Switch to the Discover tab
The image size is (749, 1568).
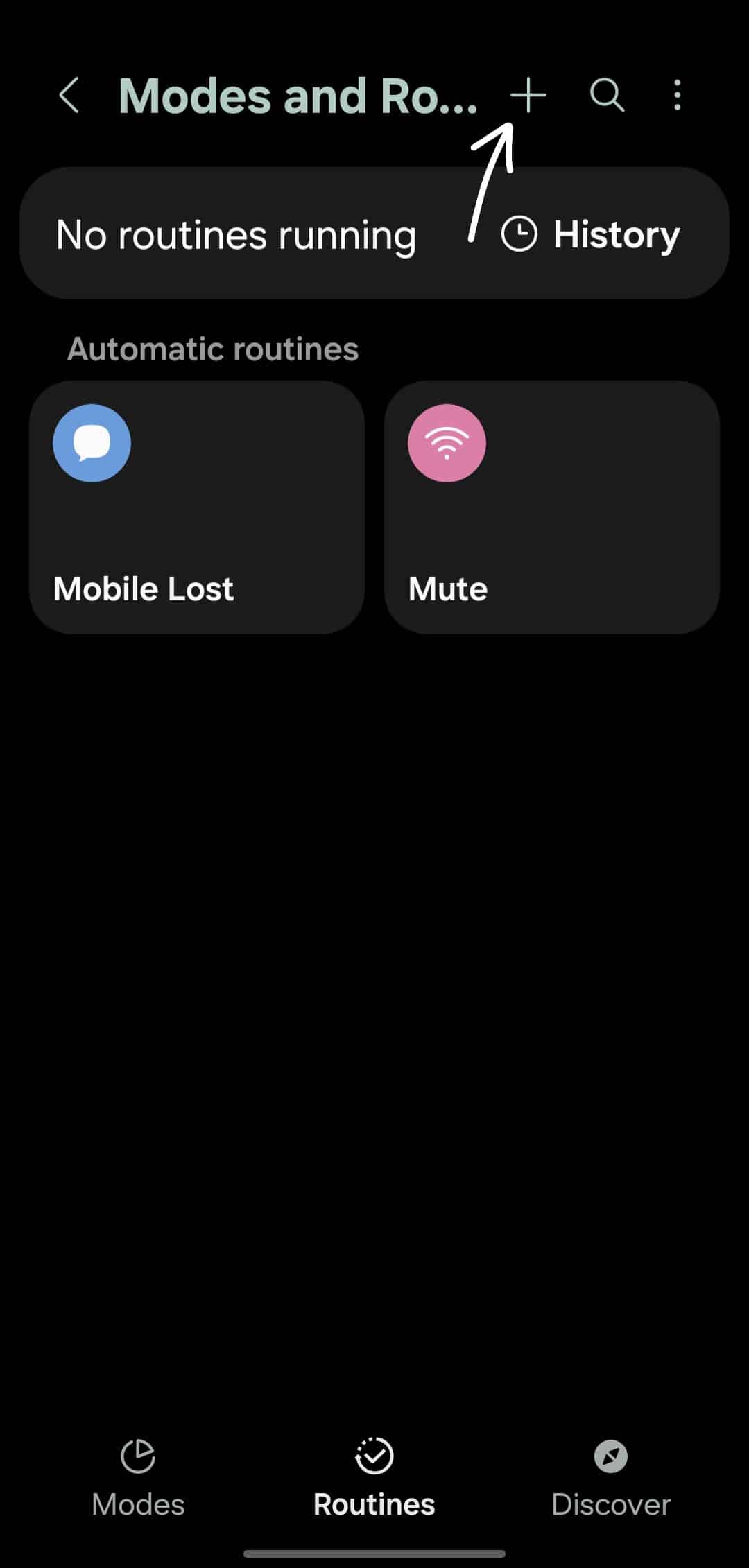click(611, 1478)
